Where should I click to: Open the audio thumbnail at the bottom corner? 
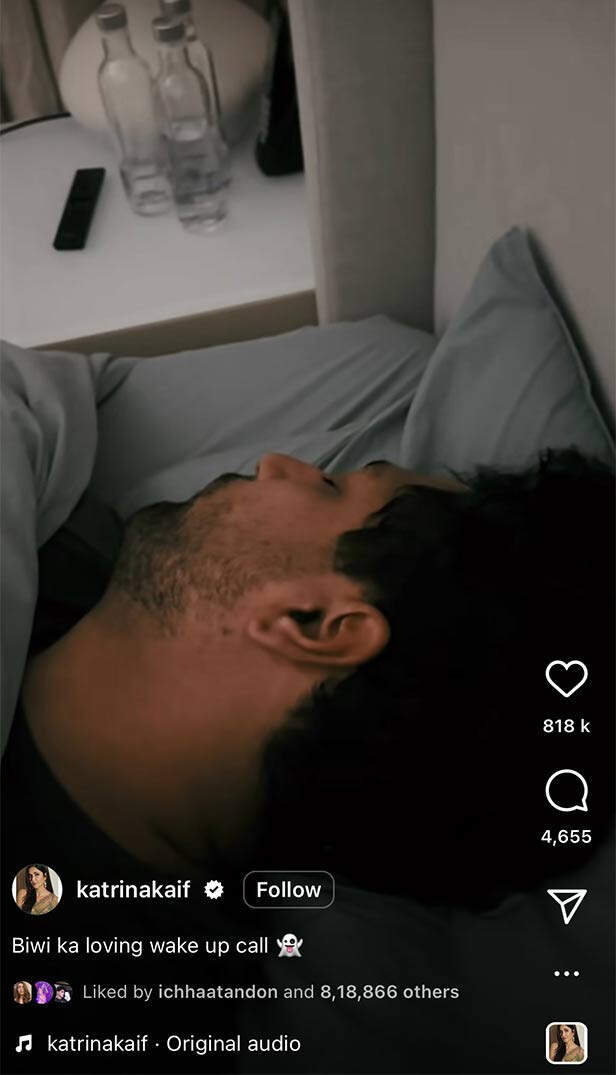[567, 1043]
